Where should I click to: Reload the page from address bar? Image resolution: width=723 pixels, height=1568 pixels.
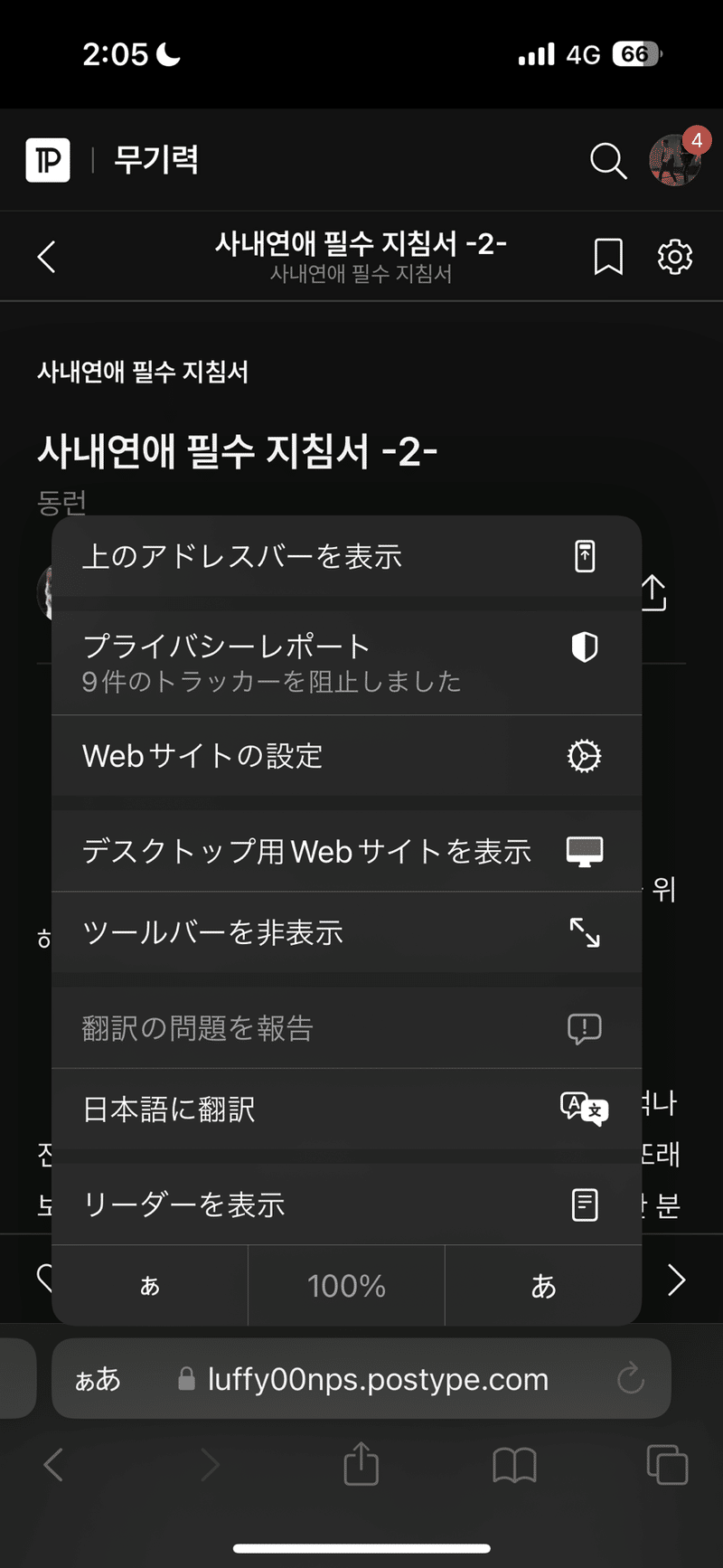(x=630, y=1379)
